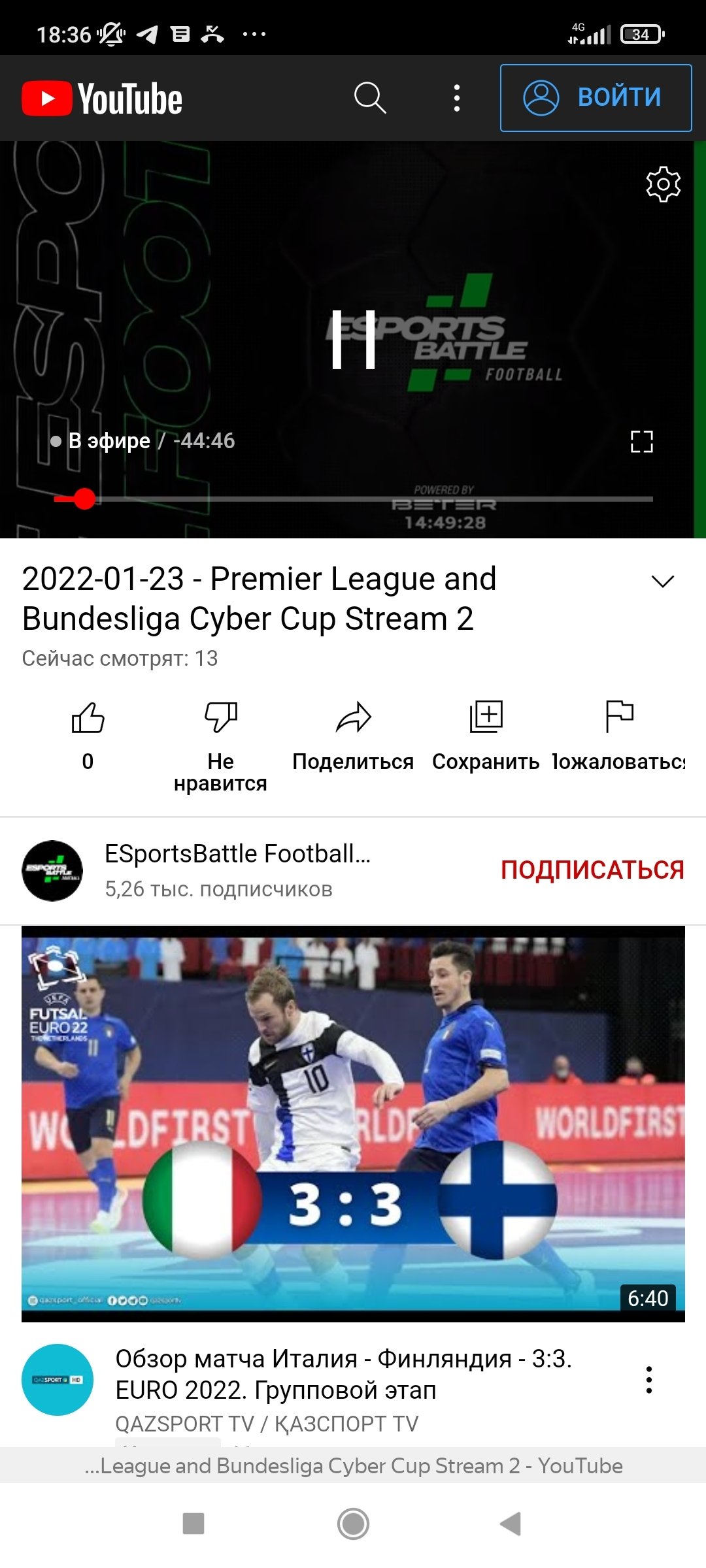
Task: Open the Италия - Финляндия 3:3 video
Action: click(x=353, y=1124)
